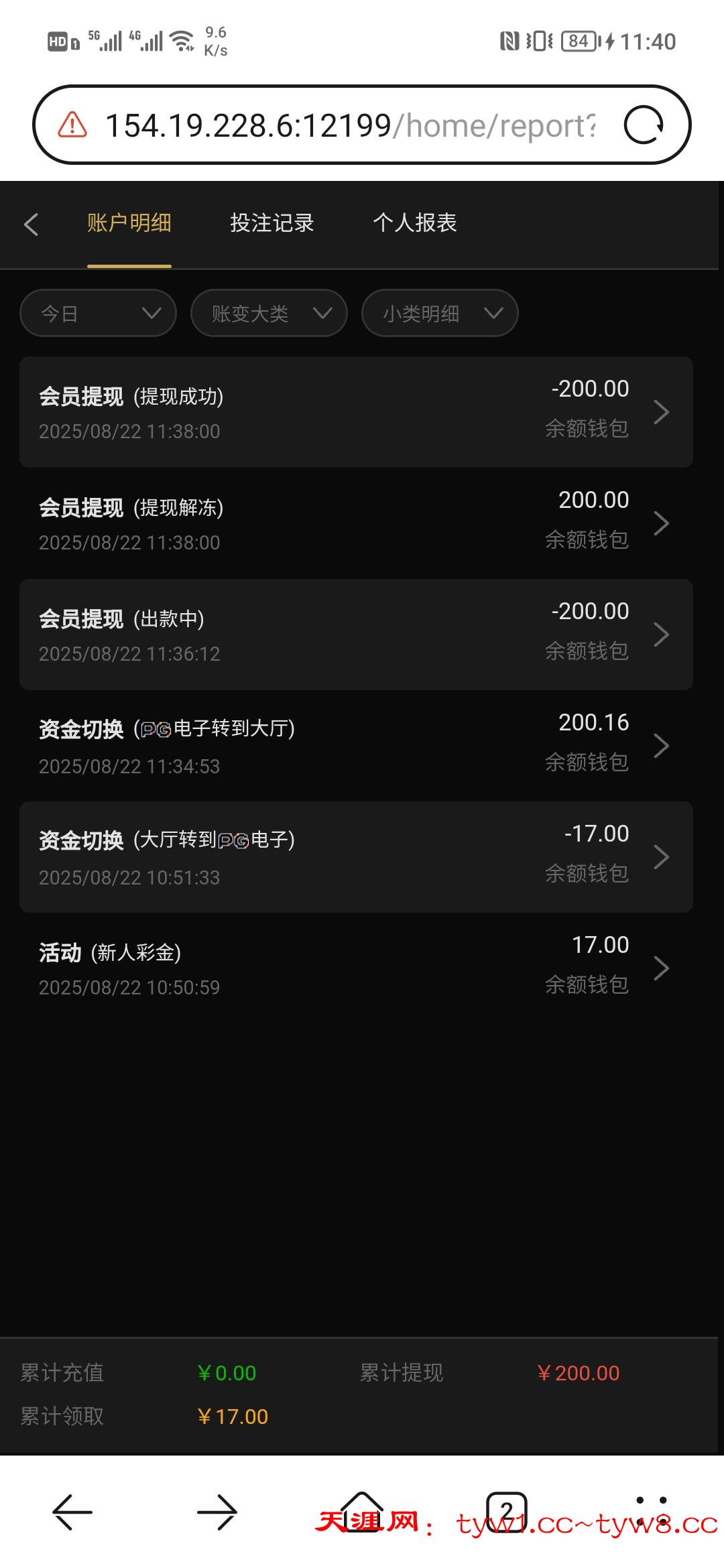Screen dimensions: 724x1568
Task: View the 活动 (新人彩金) record
Action: pos(355,968)
